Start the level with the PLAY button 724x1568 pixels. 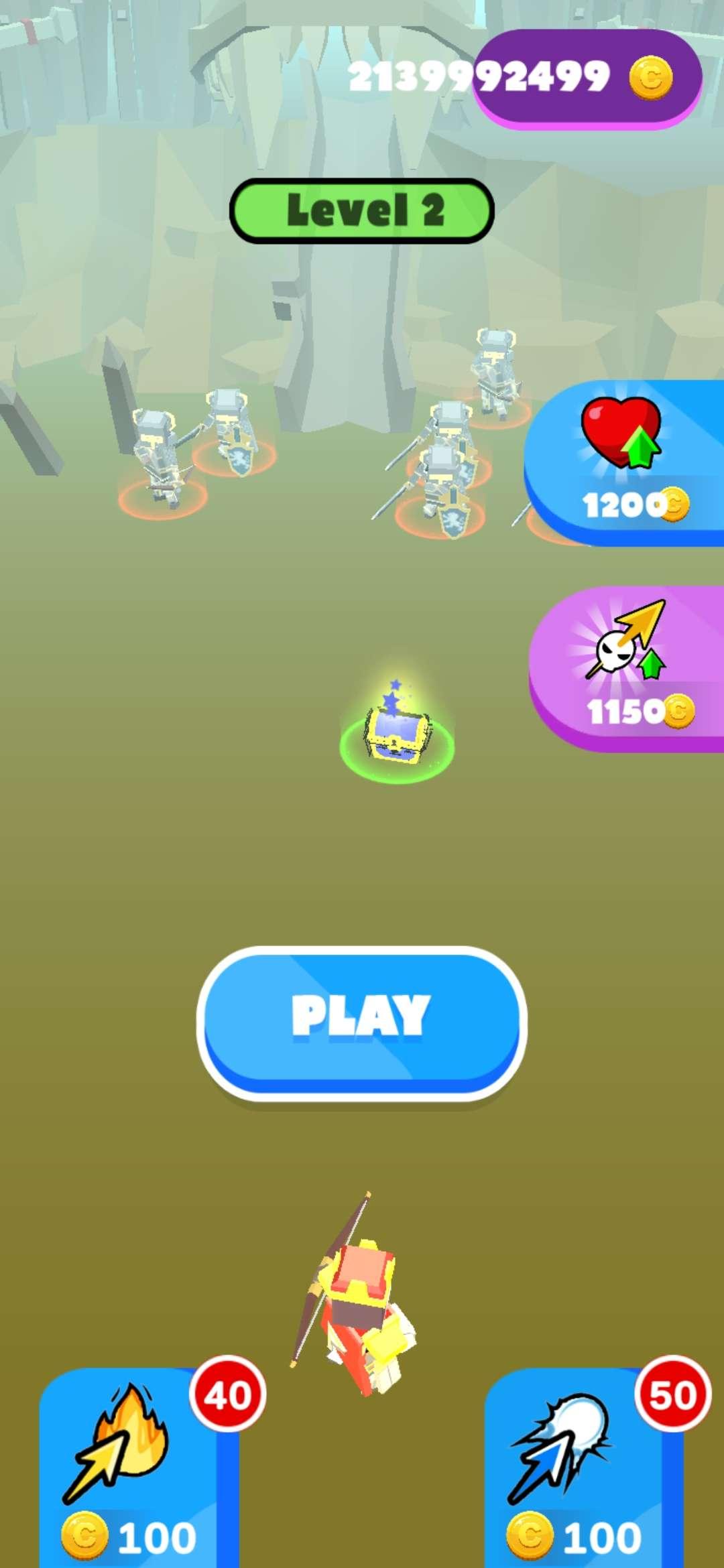[x=361, y=1019]
